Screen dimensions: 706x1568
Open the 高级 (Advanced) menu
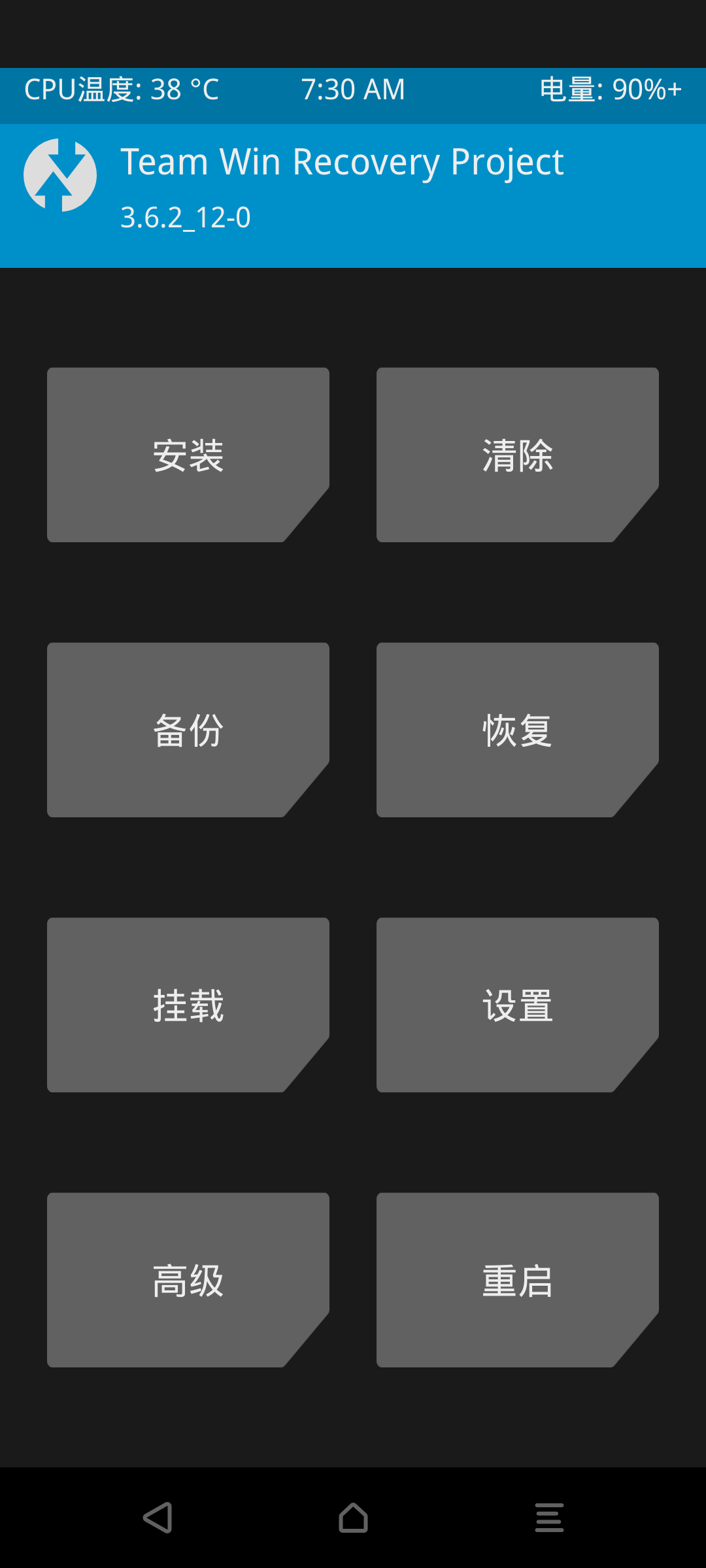click(188, 1280)
